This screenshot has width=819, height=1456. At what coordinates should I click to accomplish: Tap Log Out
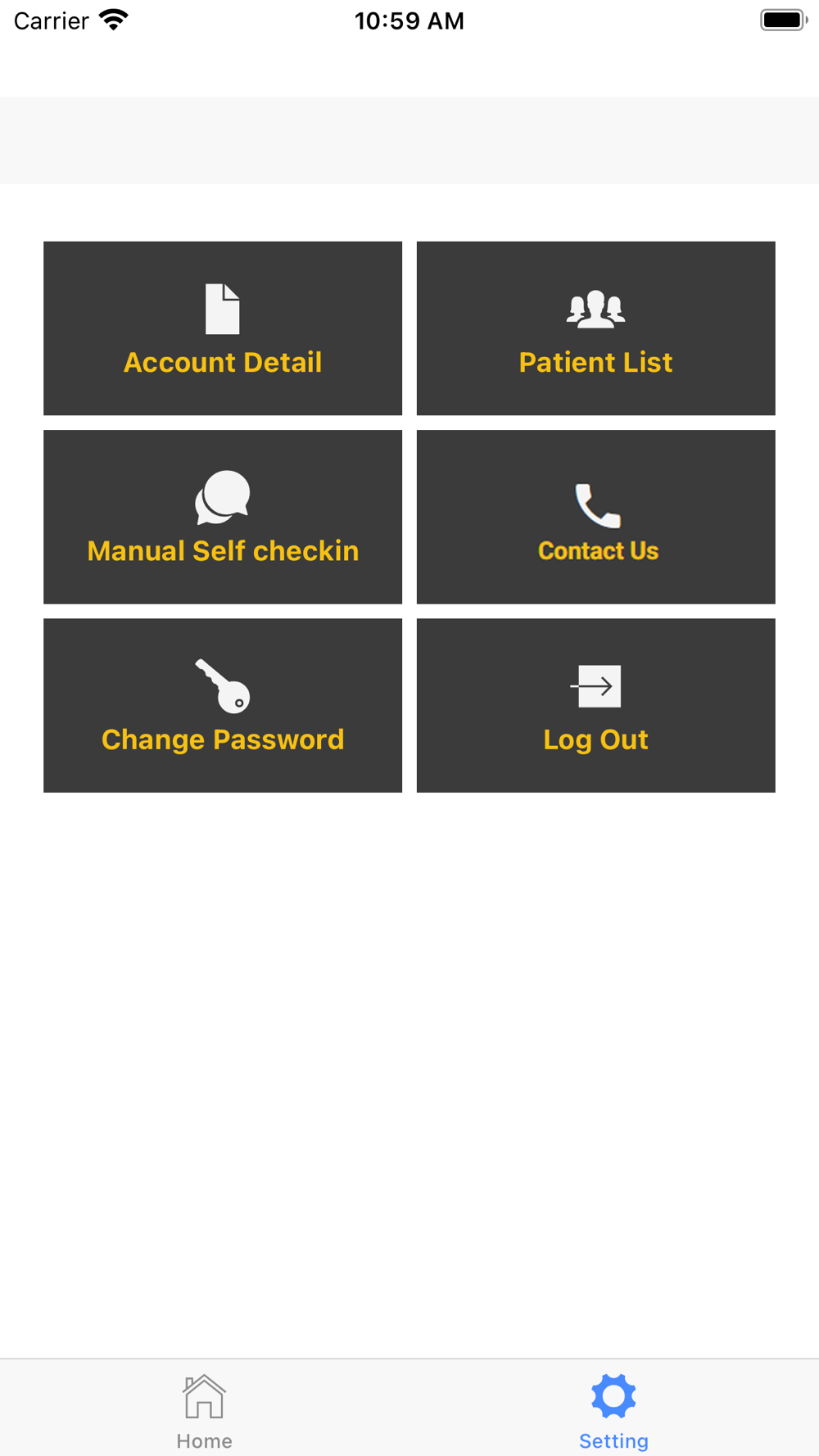pos(595,705)
